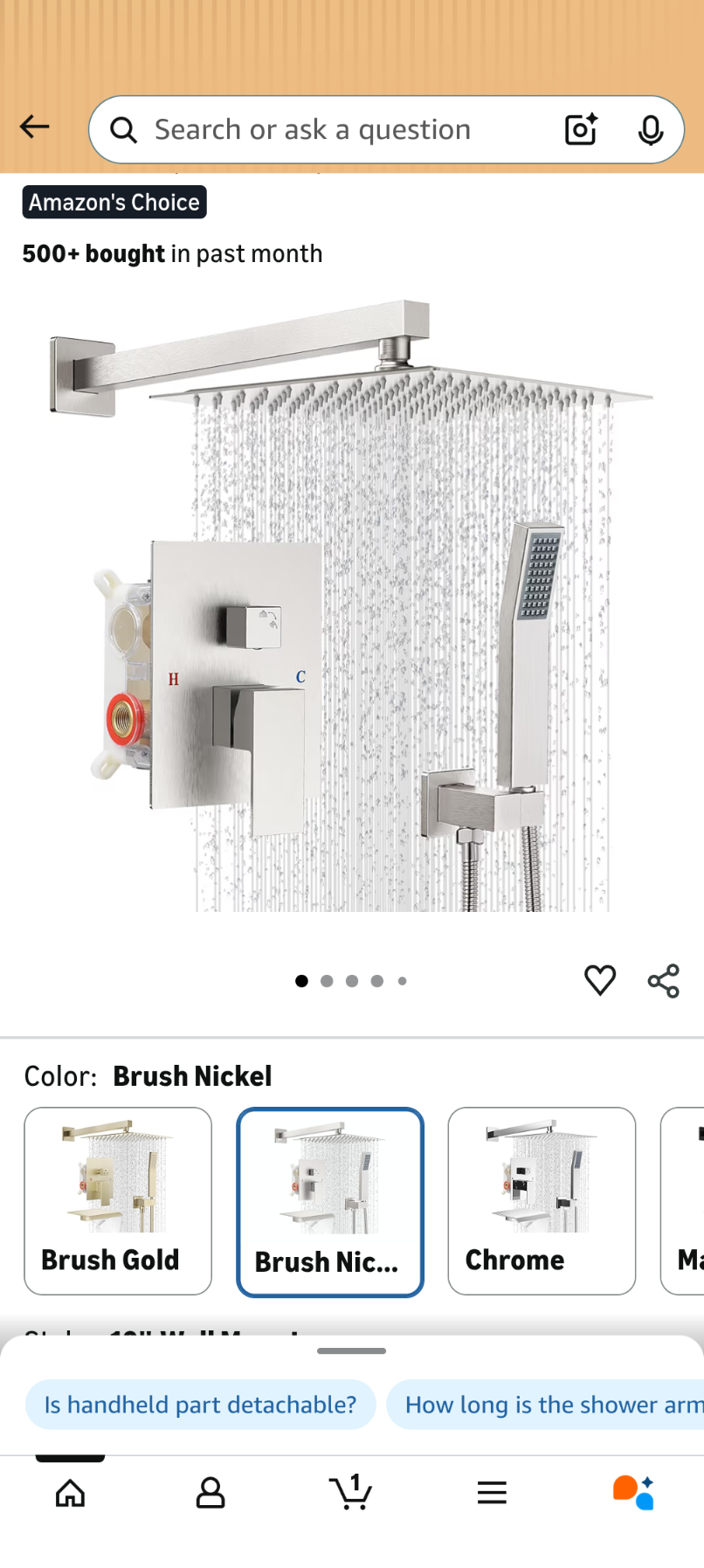Go to the Home tab
The image size is (704, 1568).
pos(70,1493)
